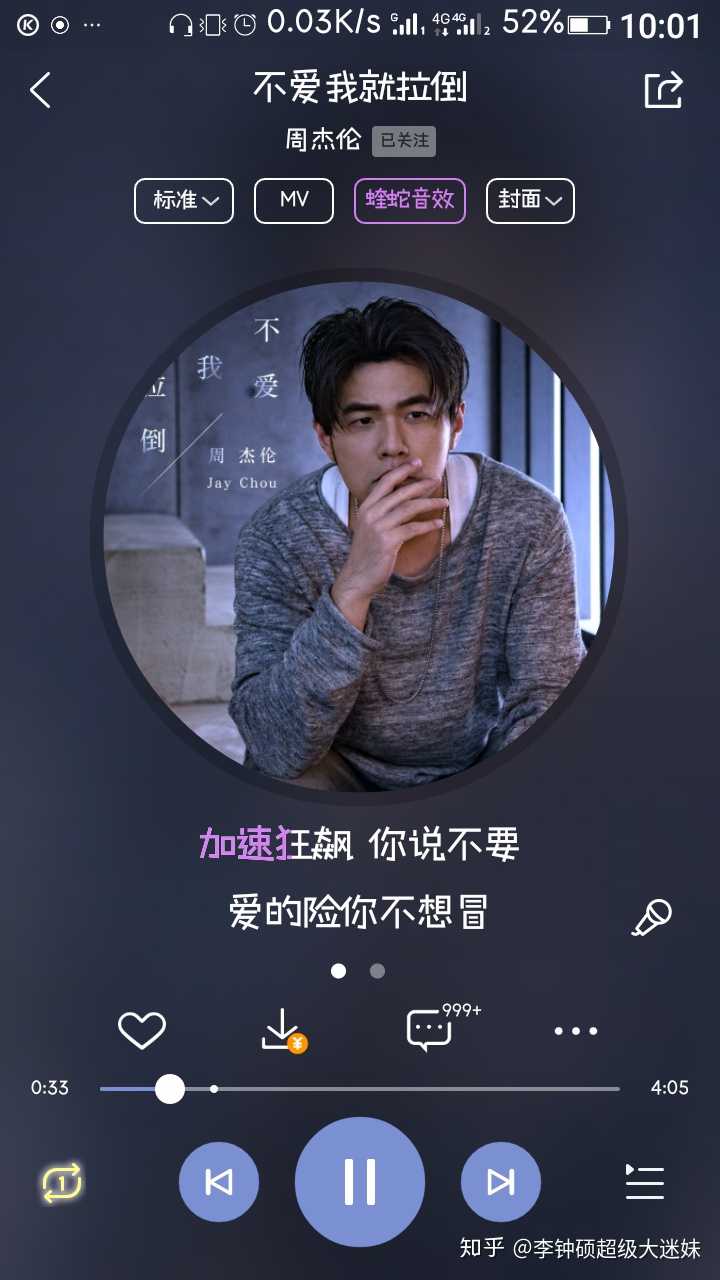The image size is (720, 1280).
Task: Expand the 封面 display dropdown
Action: click(529, 200)
